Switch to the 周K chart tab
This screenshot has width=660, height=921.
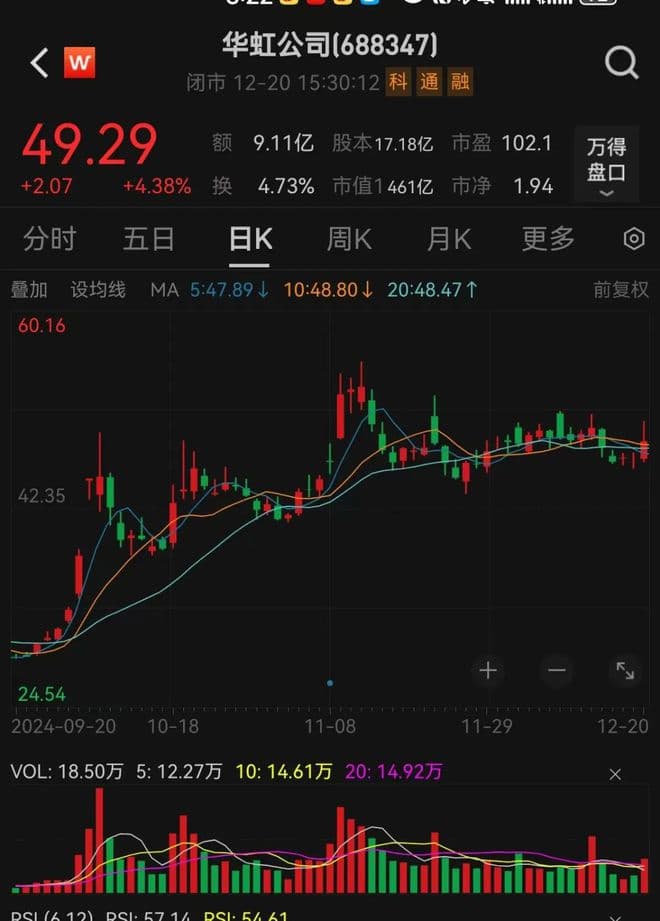coord(349,240)
